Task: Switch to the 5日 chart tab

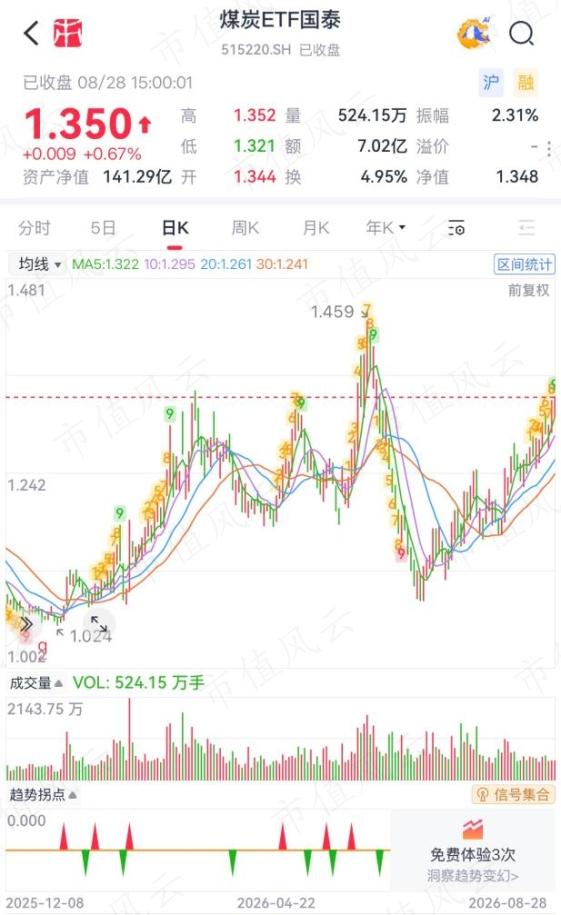Action: point(103,228)
